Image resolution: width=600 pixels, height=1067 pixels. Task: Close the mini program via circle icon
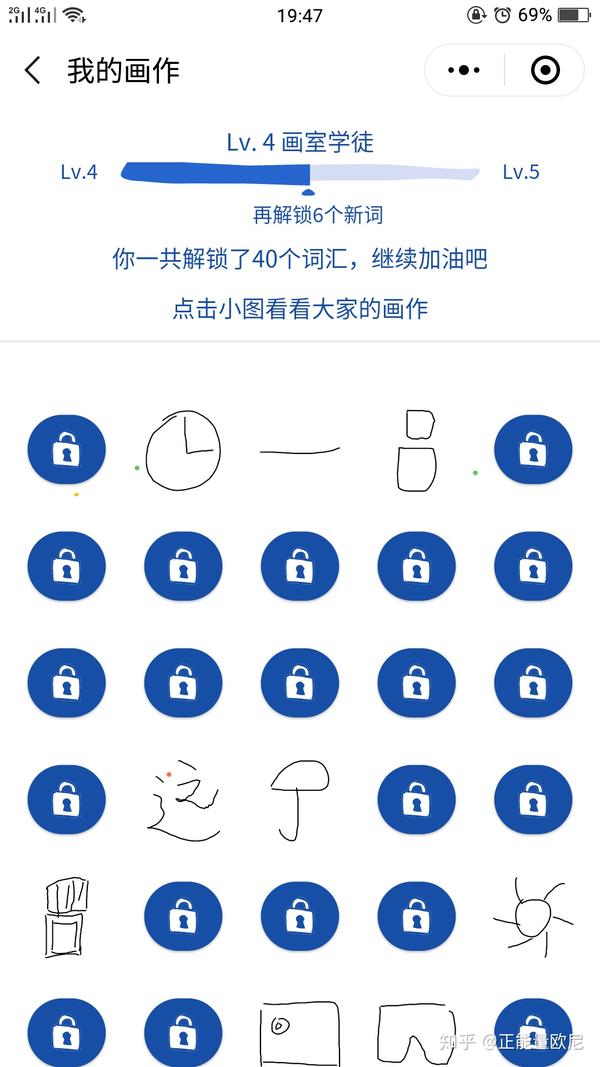point(544,70)
